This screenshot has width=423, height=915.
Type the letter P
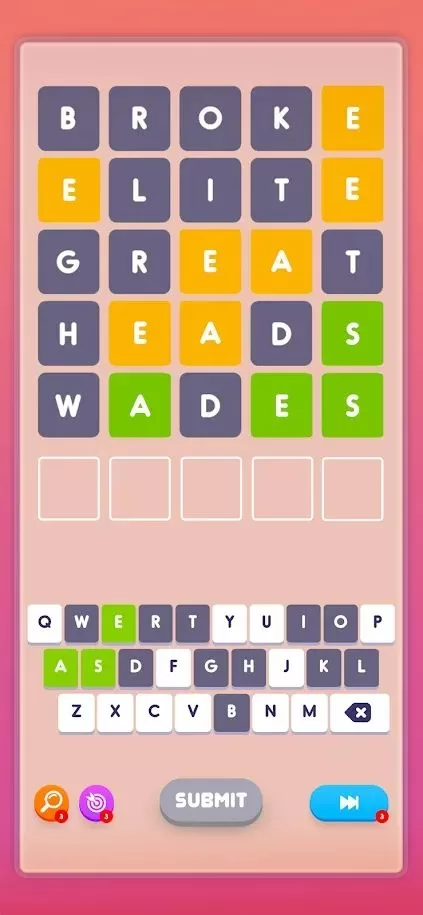click(377, 623)
